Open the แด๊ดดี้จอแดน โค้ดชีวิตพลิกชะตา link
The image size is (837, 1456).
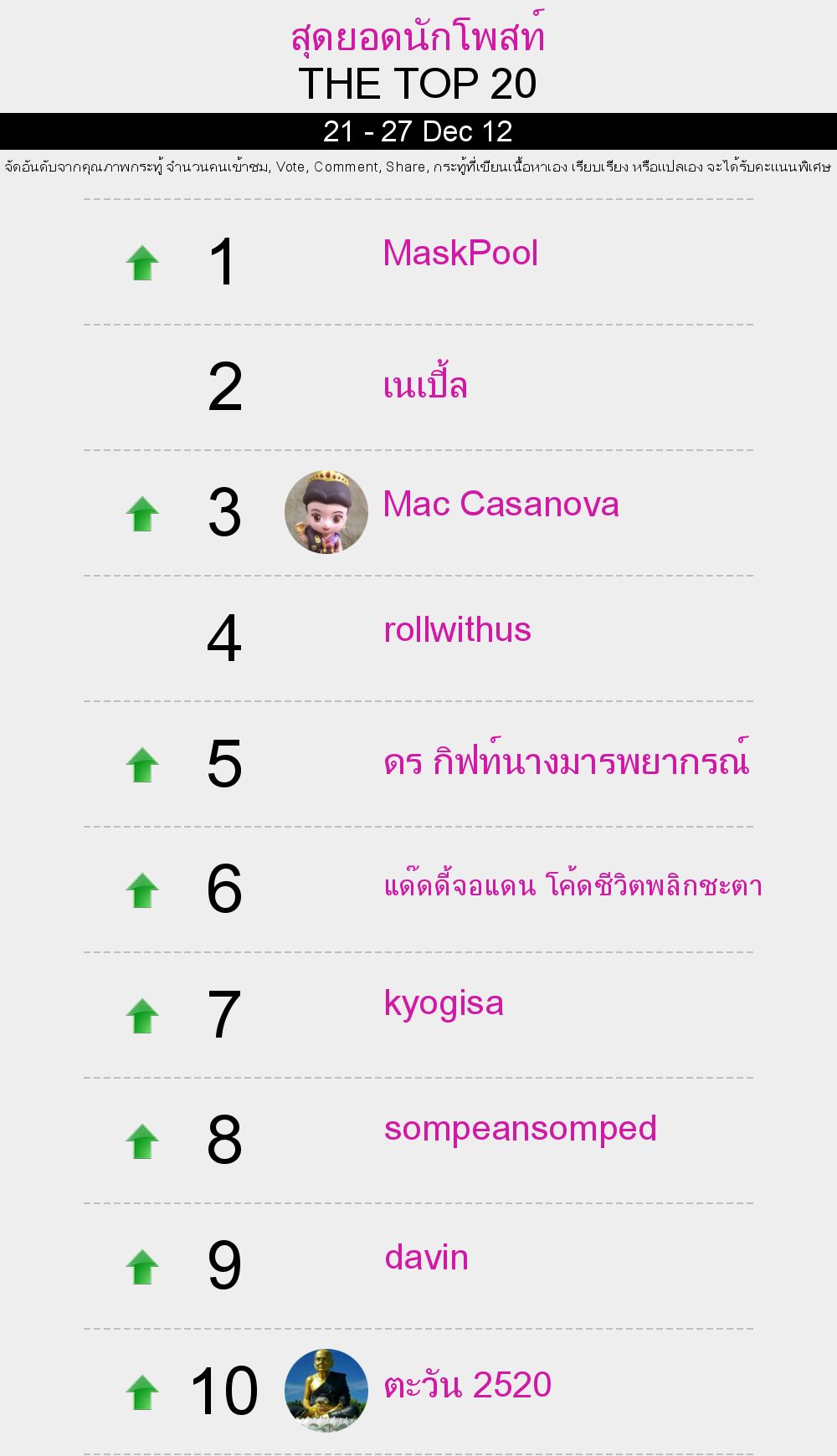(x=573, y=885)
